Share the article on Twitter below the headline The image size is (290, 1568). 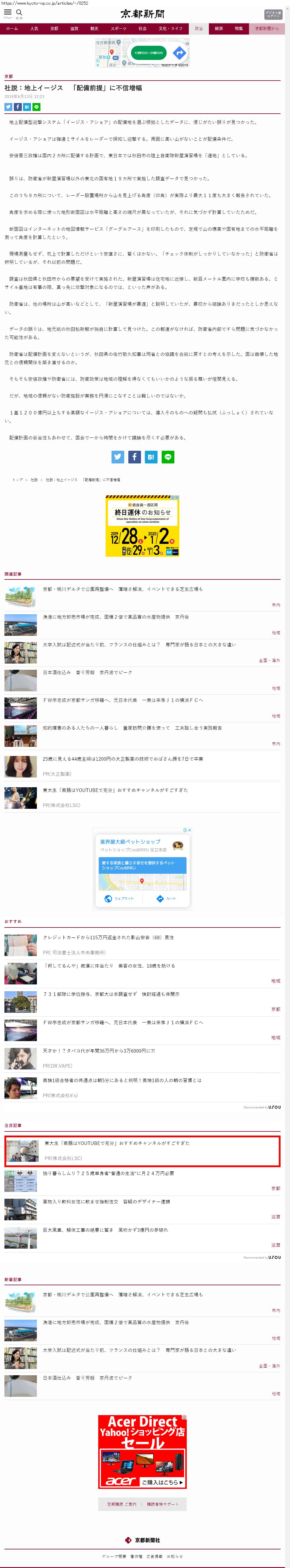coord(9,107)
